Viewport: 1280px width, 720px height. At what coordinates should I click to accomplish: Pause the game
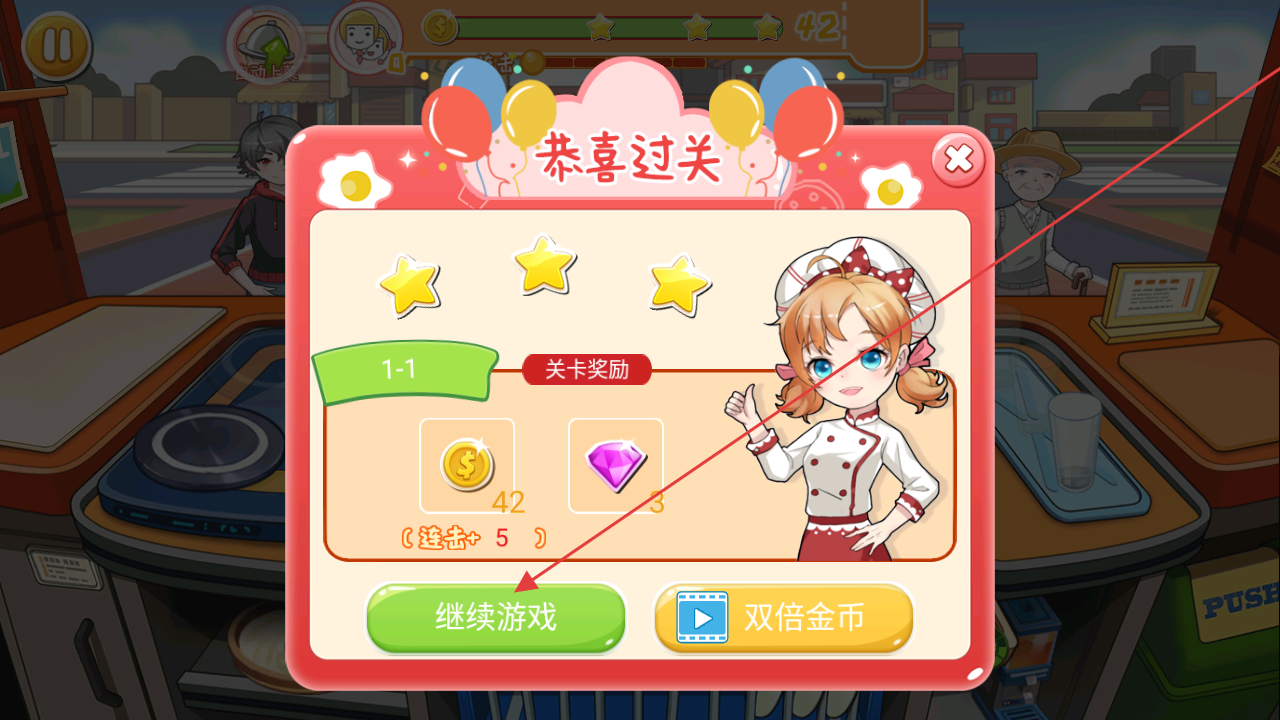tap(56, 45)
